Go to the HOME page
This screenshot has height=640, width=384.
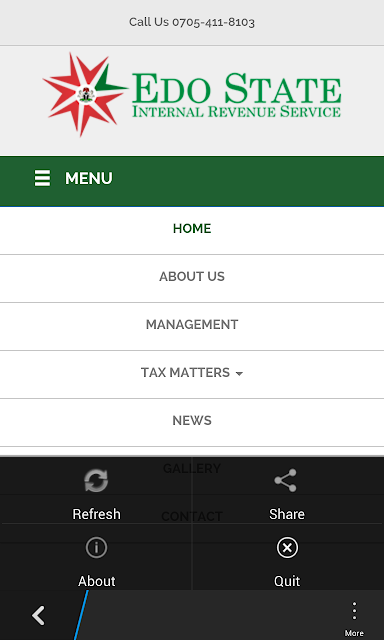click(192, 229)
